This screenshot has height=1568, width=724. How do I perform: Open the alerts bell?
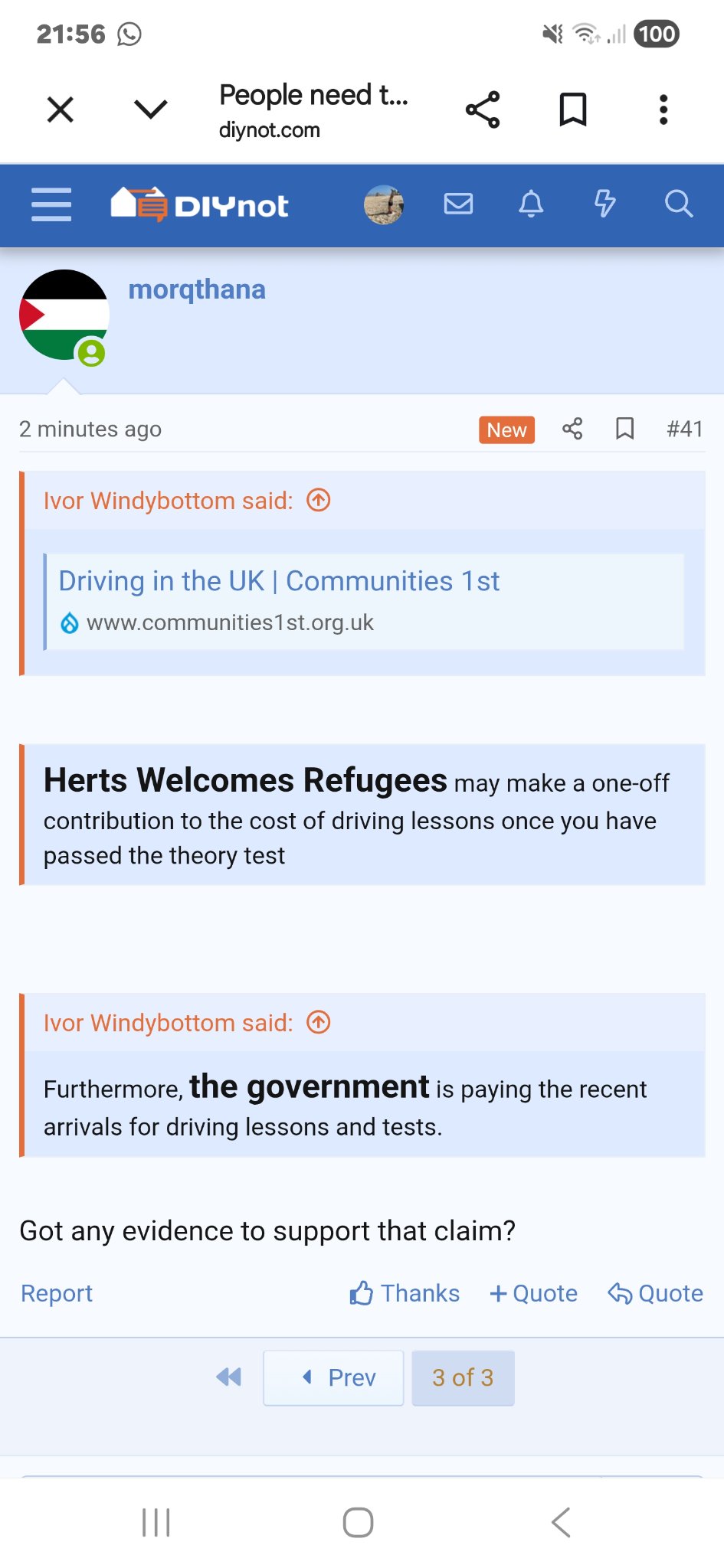coord(531,204)
